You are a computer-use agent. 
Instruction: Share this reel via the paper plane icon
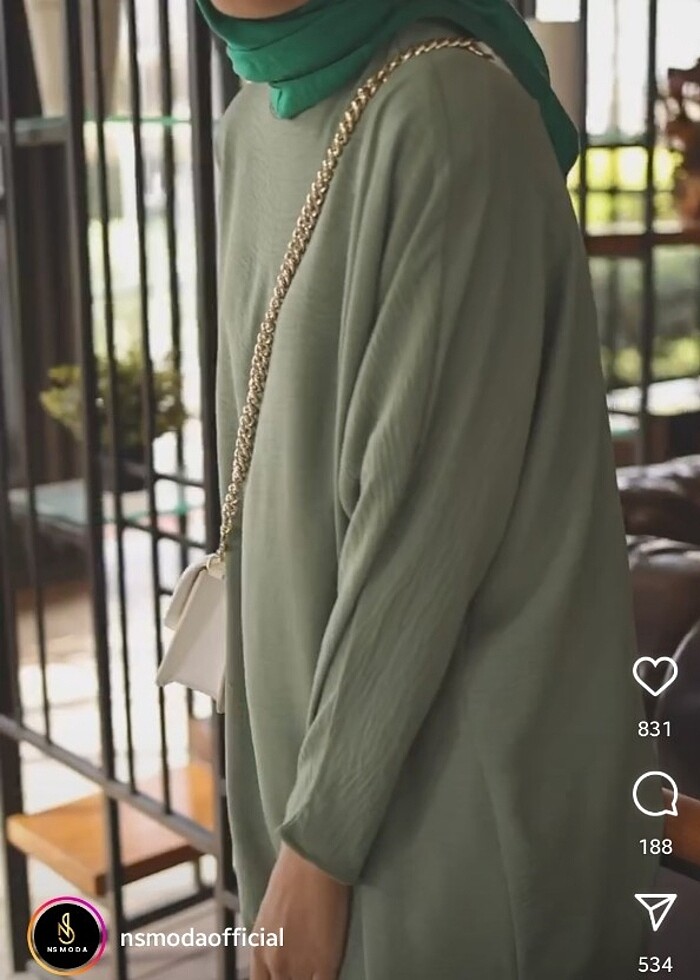[x=655, y=911]
